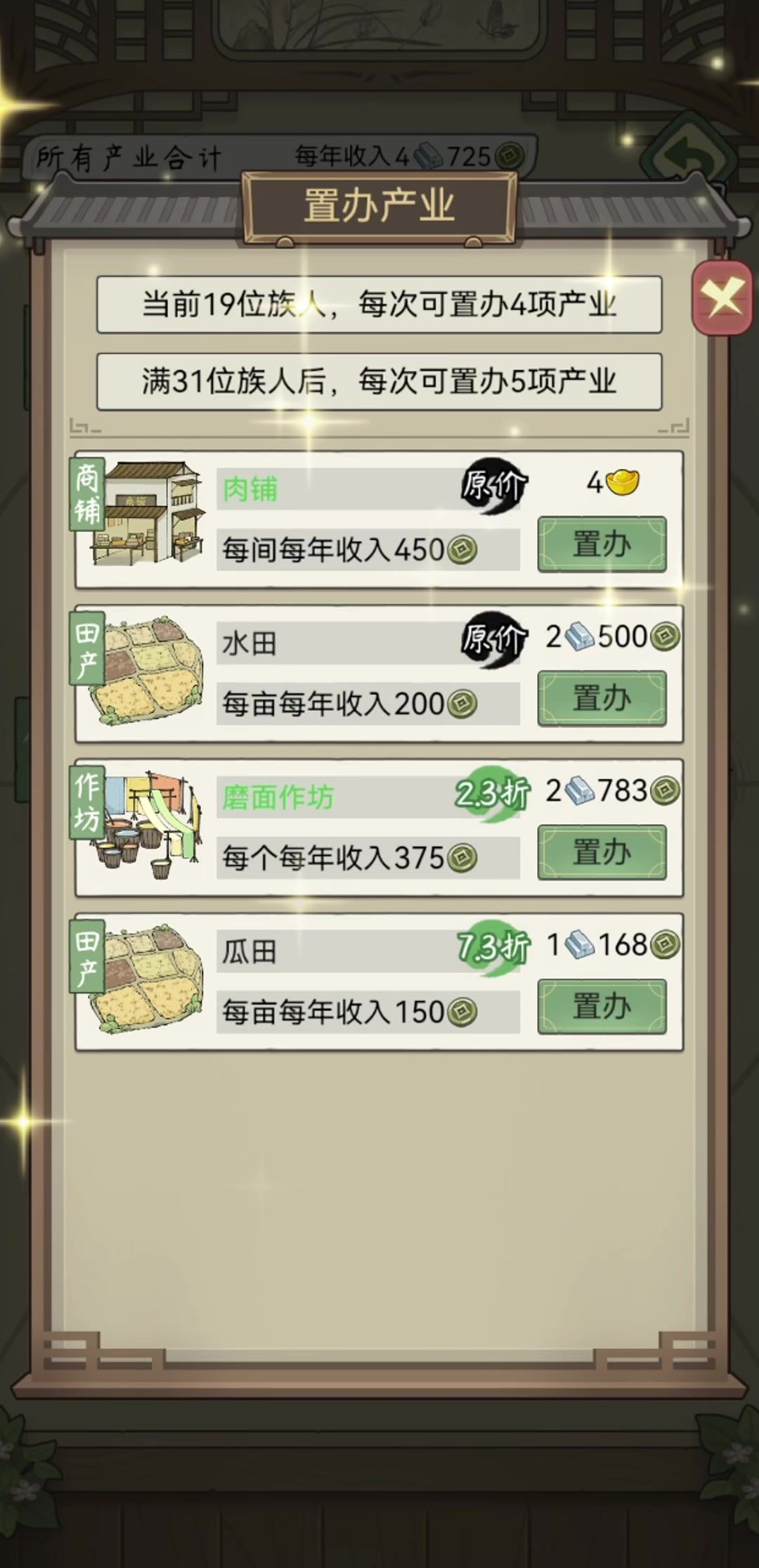The width and height of the screenshot is (759, 1568).
Task: Close the 置办产业 dialog
Action: click(x=722, y=298)
